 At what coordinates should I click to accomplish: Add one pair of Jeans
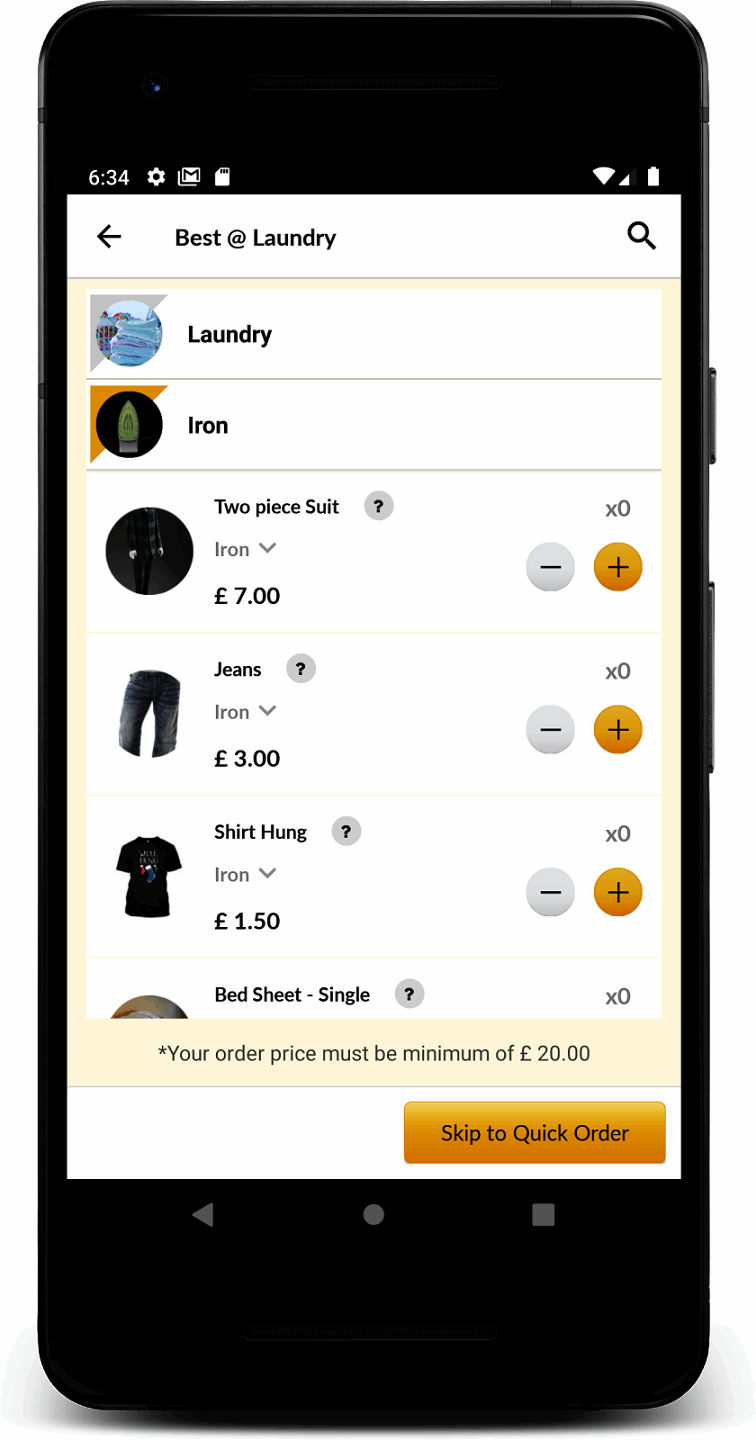618,730
